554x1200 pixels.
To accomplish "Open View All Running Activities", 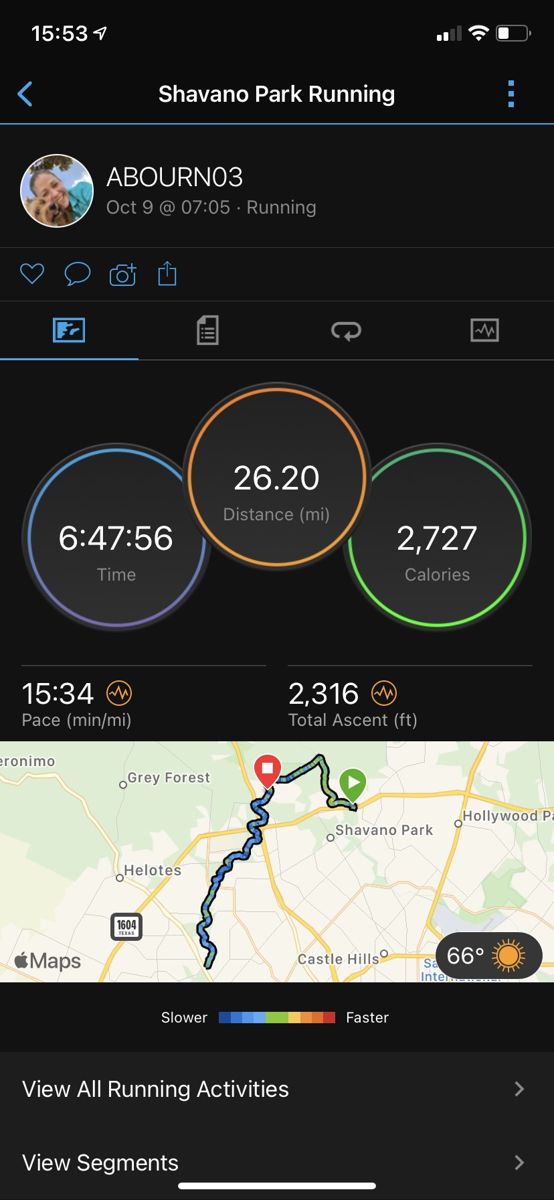I will tap(277, 1089).
